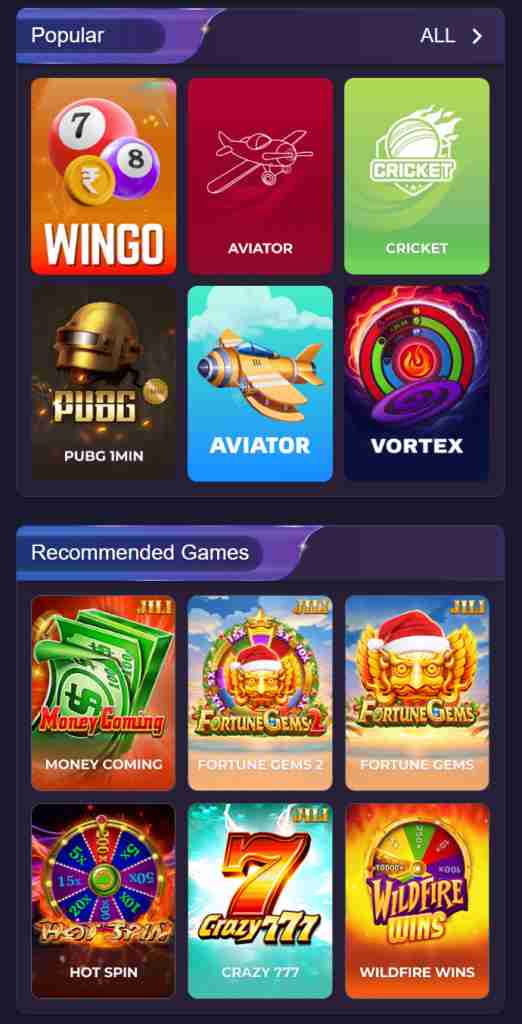The image size is (522, 1024).
Task: Open the Fortune Gems game
Action: [417, 693]
